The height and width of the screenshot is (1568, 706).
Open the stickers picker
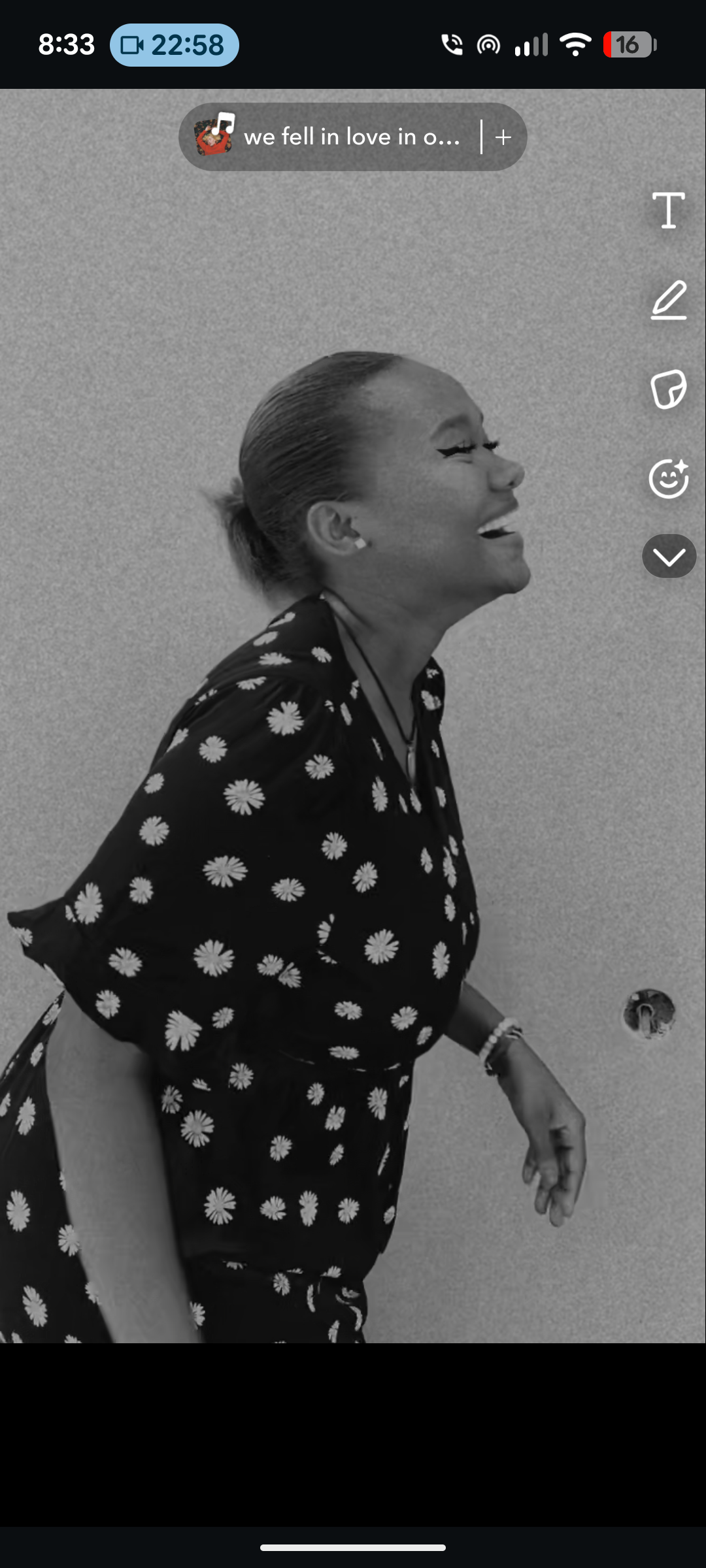click(668, 389)
